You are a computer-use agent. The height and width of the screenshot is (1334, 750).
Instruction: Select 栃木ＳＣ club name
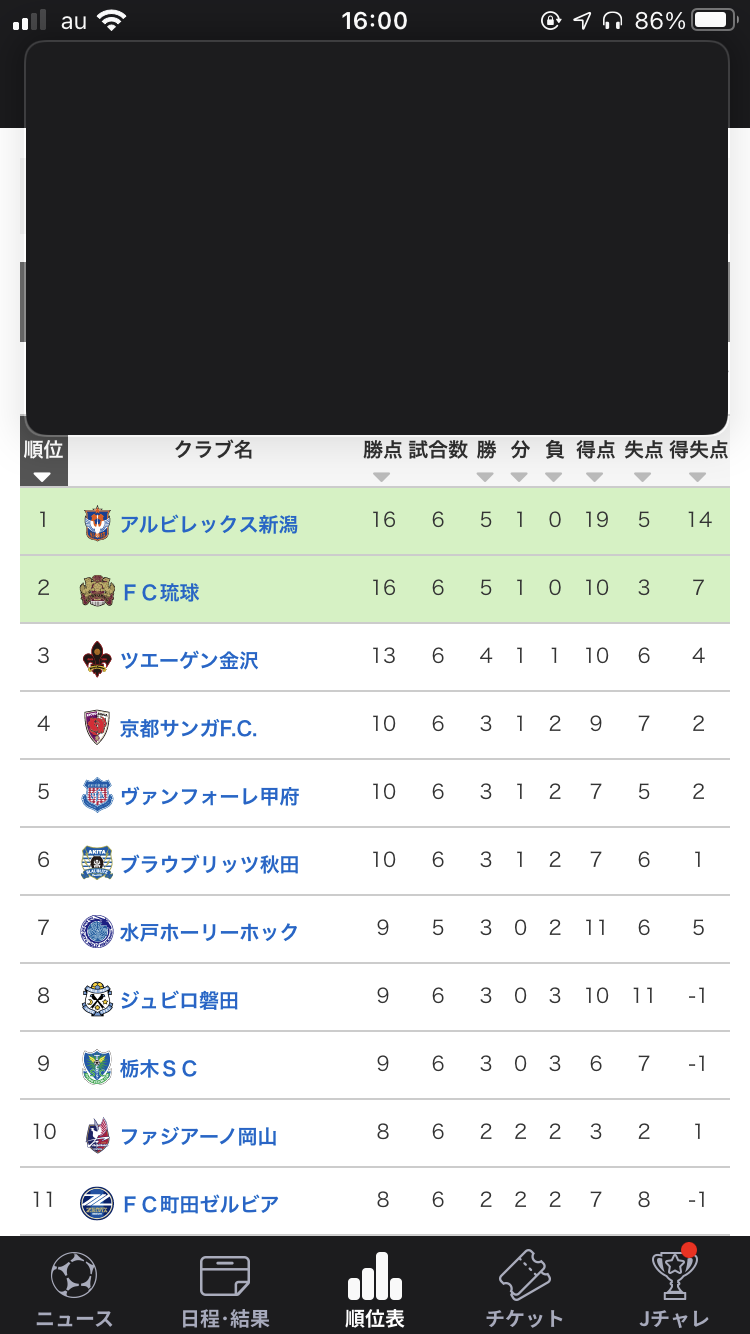tap(159, 1068)
